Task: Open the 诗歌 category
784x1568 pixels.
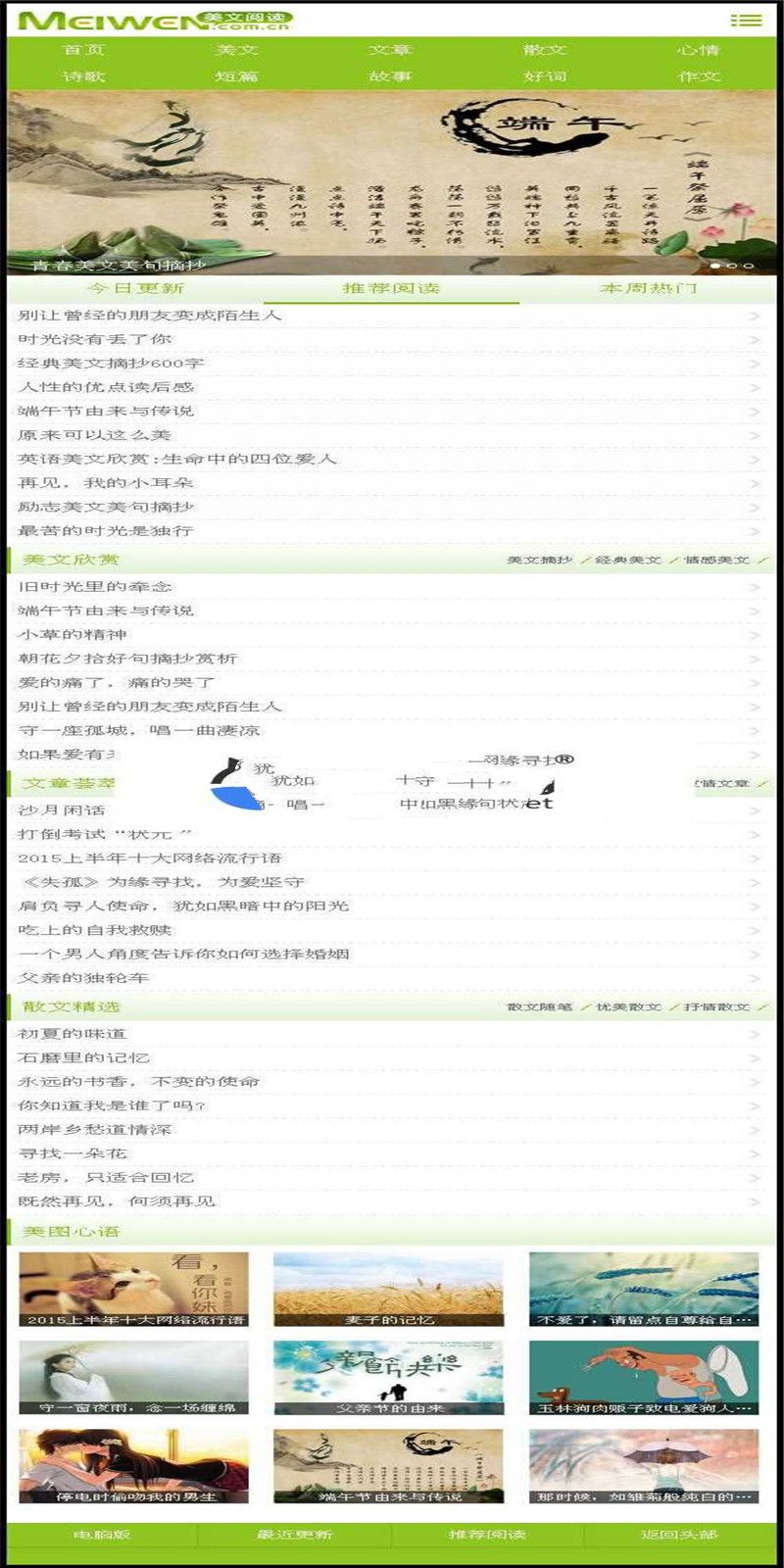Action: 84,76
